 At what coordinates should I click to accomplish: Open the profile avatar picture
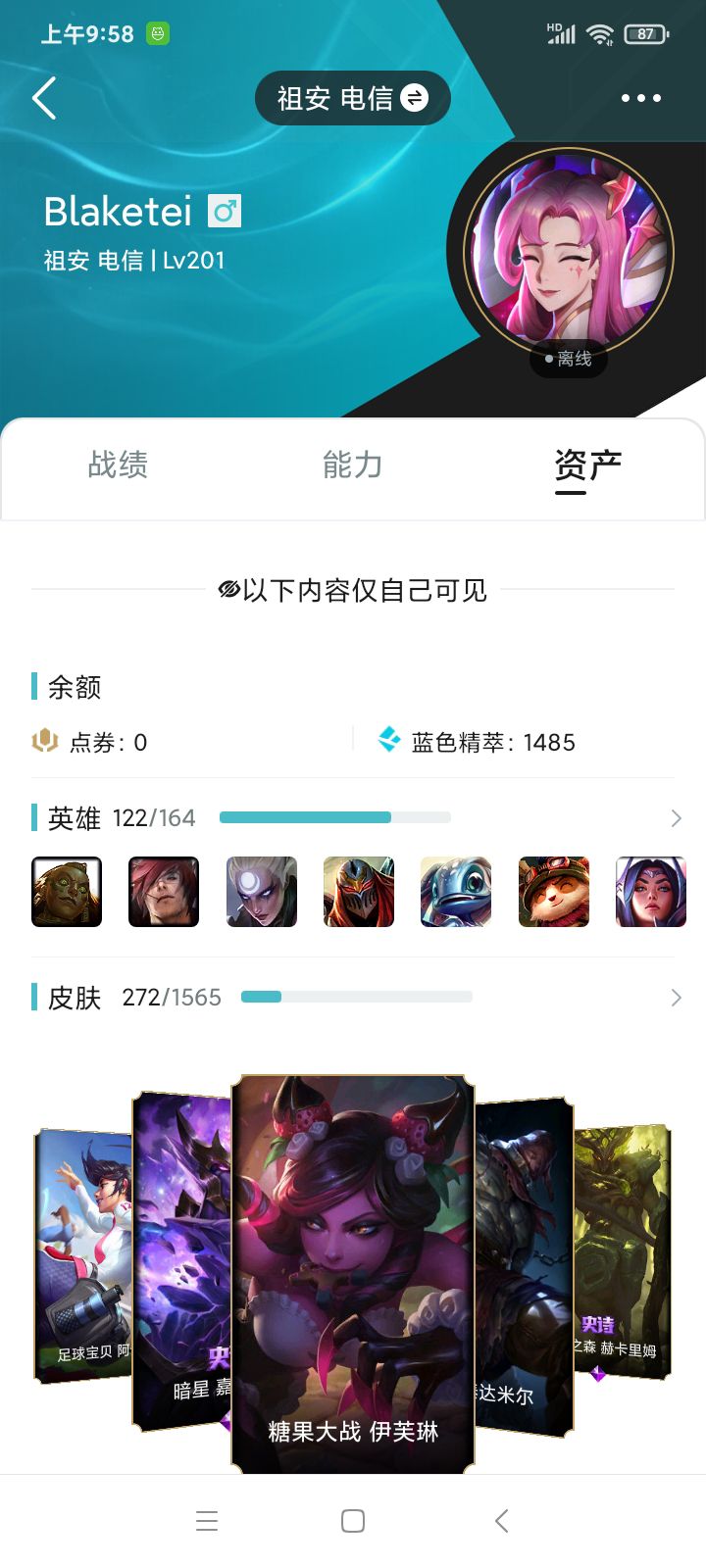pos(569,253)
